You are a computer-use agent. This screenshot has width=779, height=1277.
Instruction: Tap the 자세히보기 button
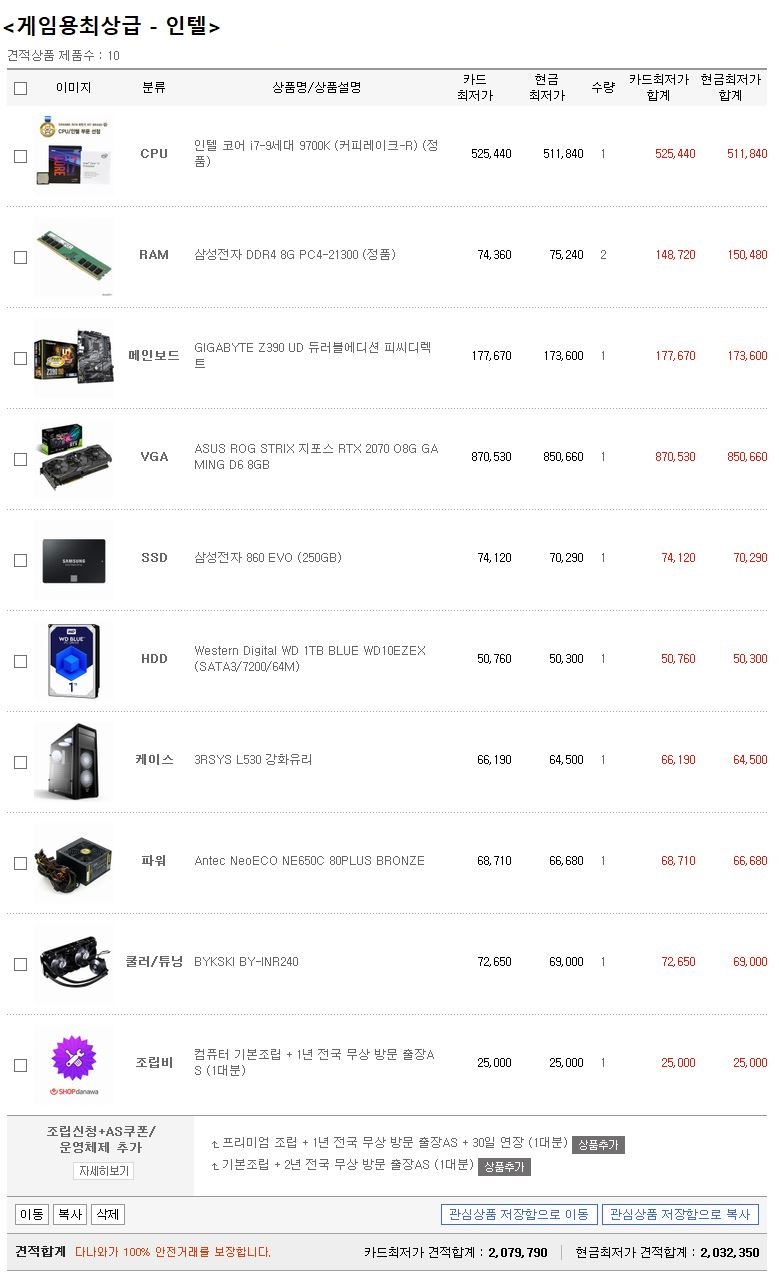point(103,1171)
